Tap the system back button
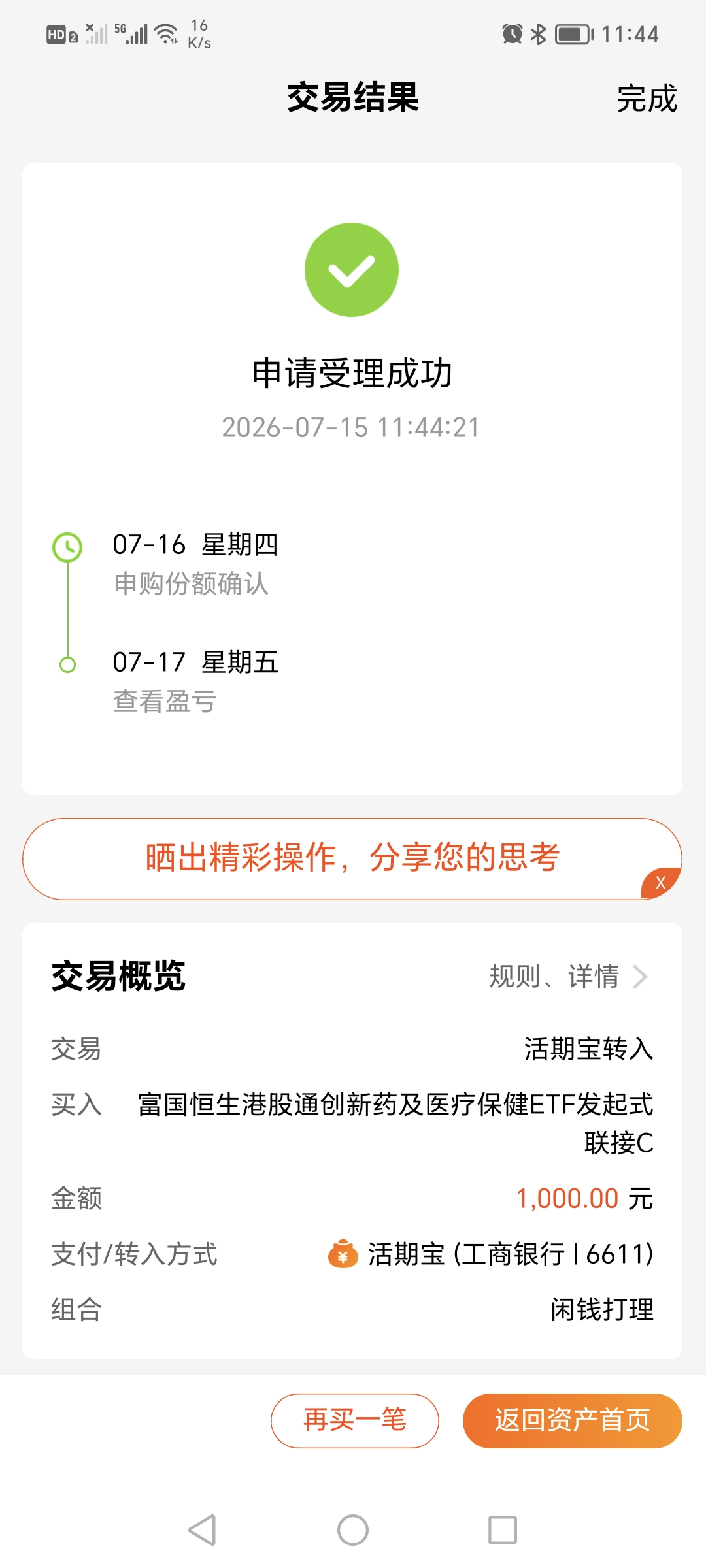 [202, 1529]
